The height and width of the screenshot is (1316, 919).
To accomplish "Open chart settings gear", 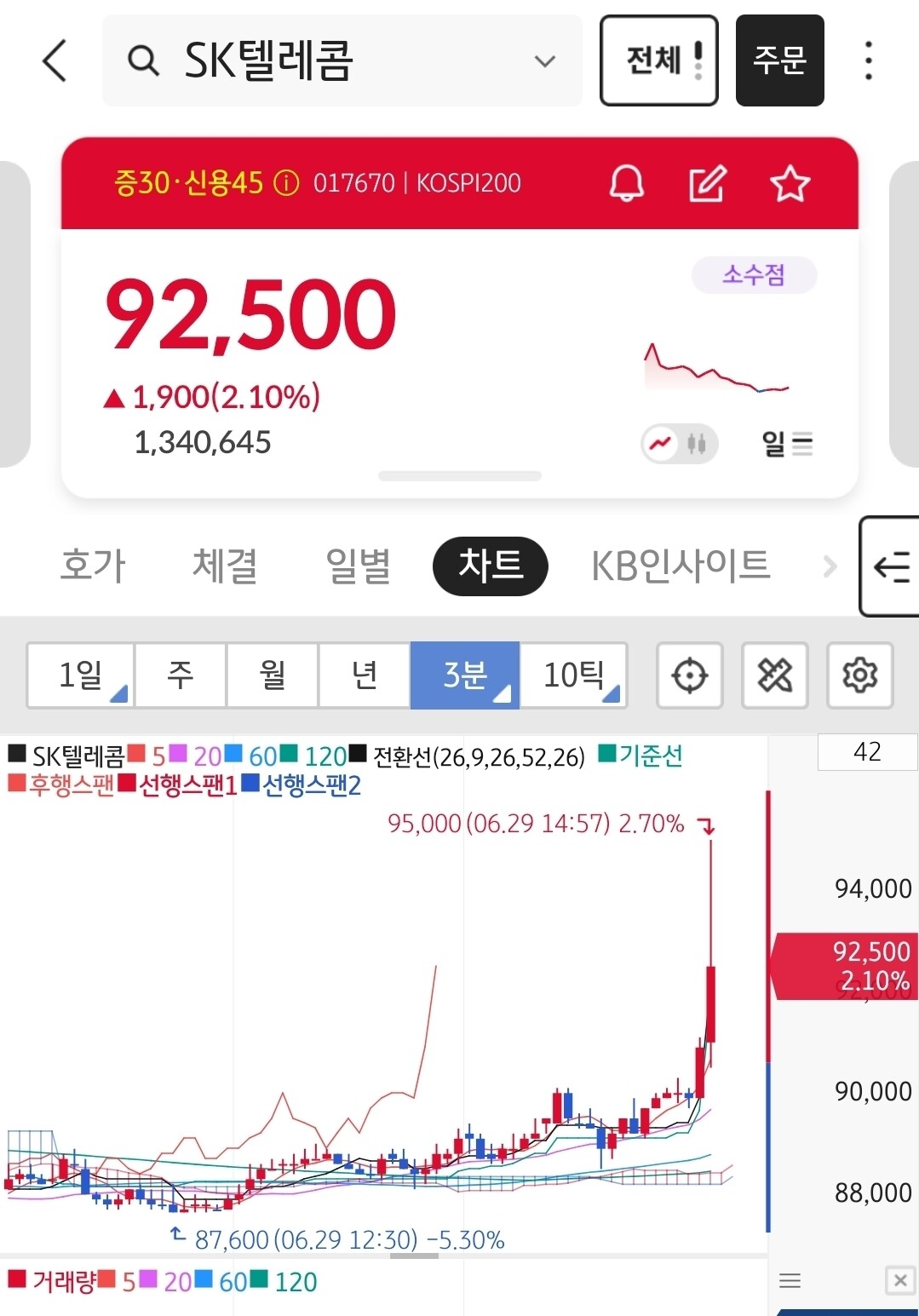I will click(x=860, y=675).
